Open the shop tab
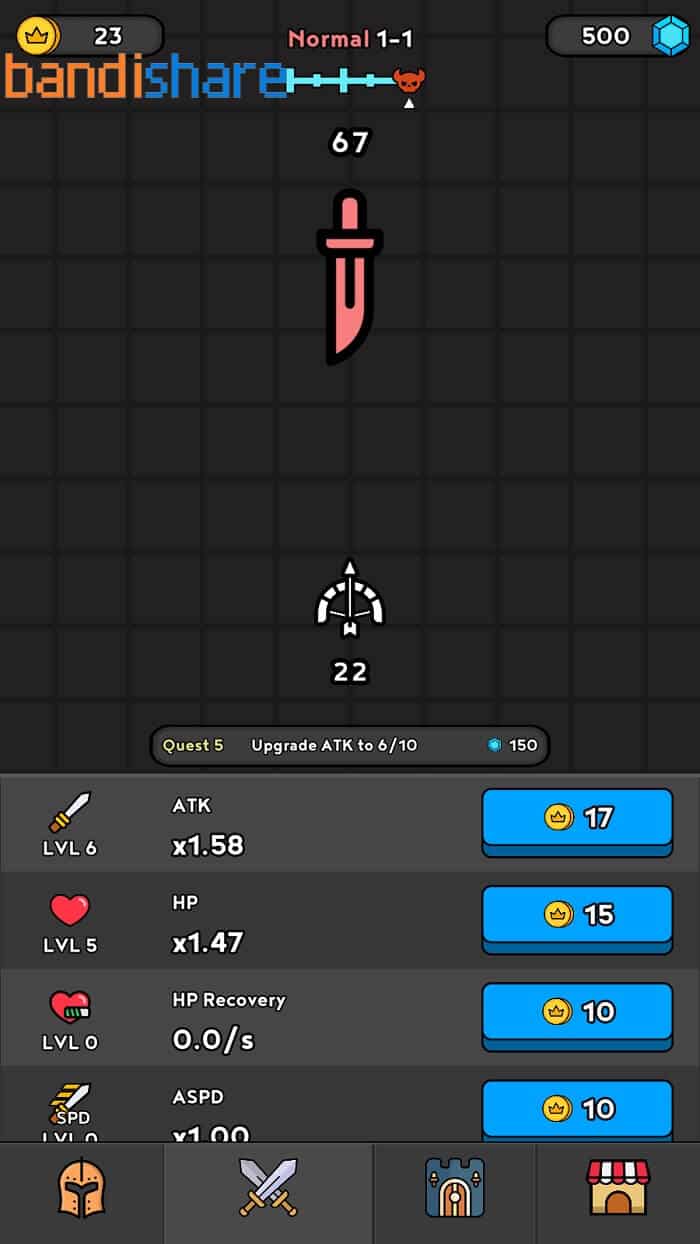The height and width of the screenshot is (1244, 700). [618, 1192]
